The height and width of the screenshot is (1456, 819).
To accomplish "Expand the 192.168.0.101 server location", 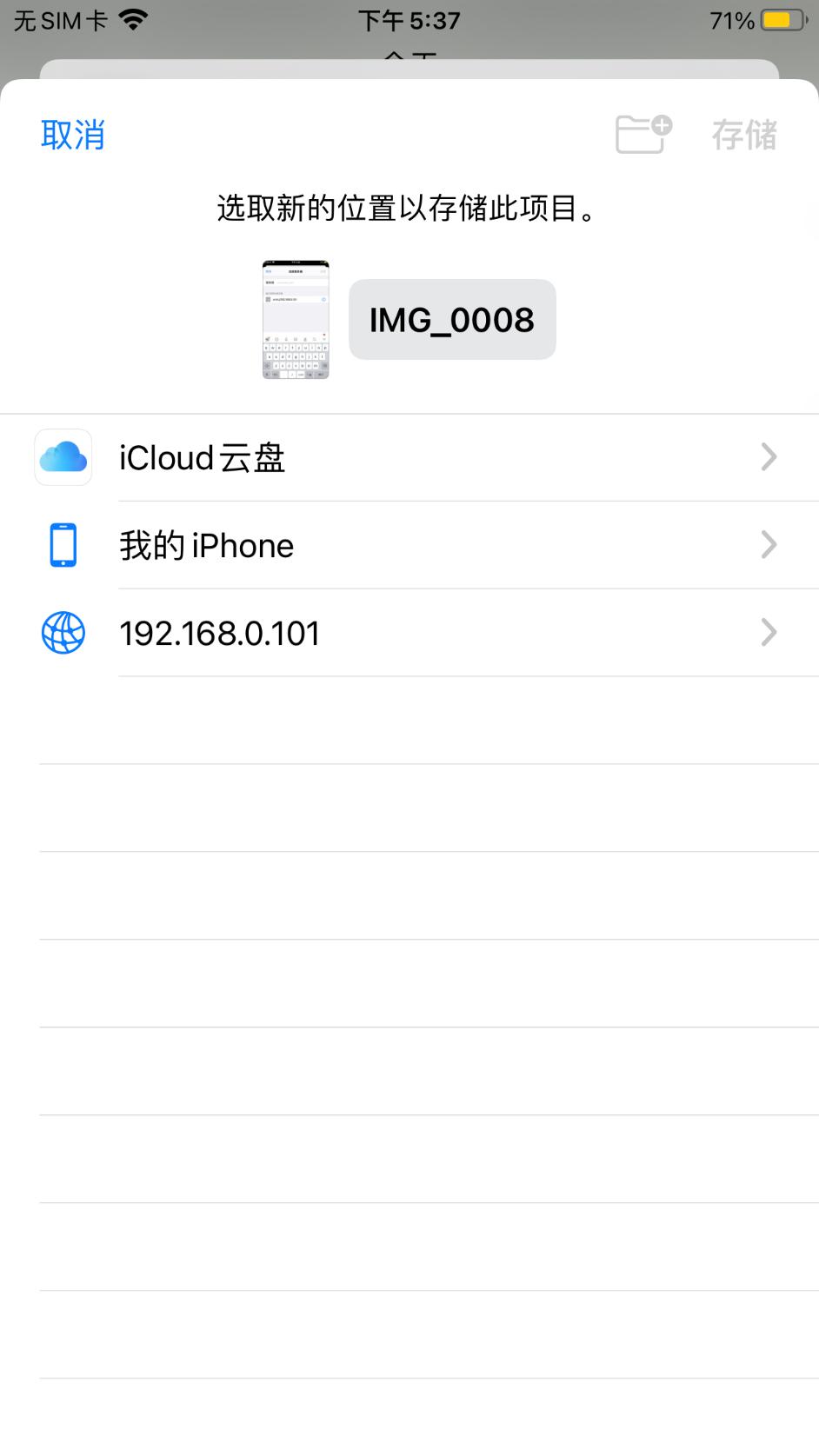I will click(769, 632).
